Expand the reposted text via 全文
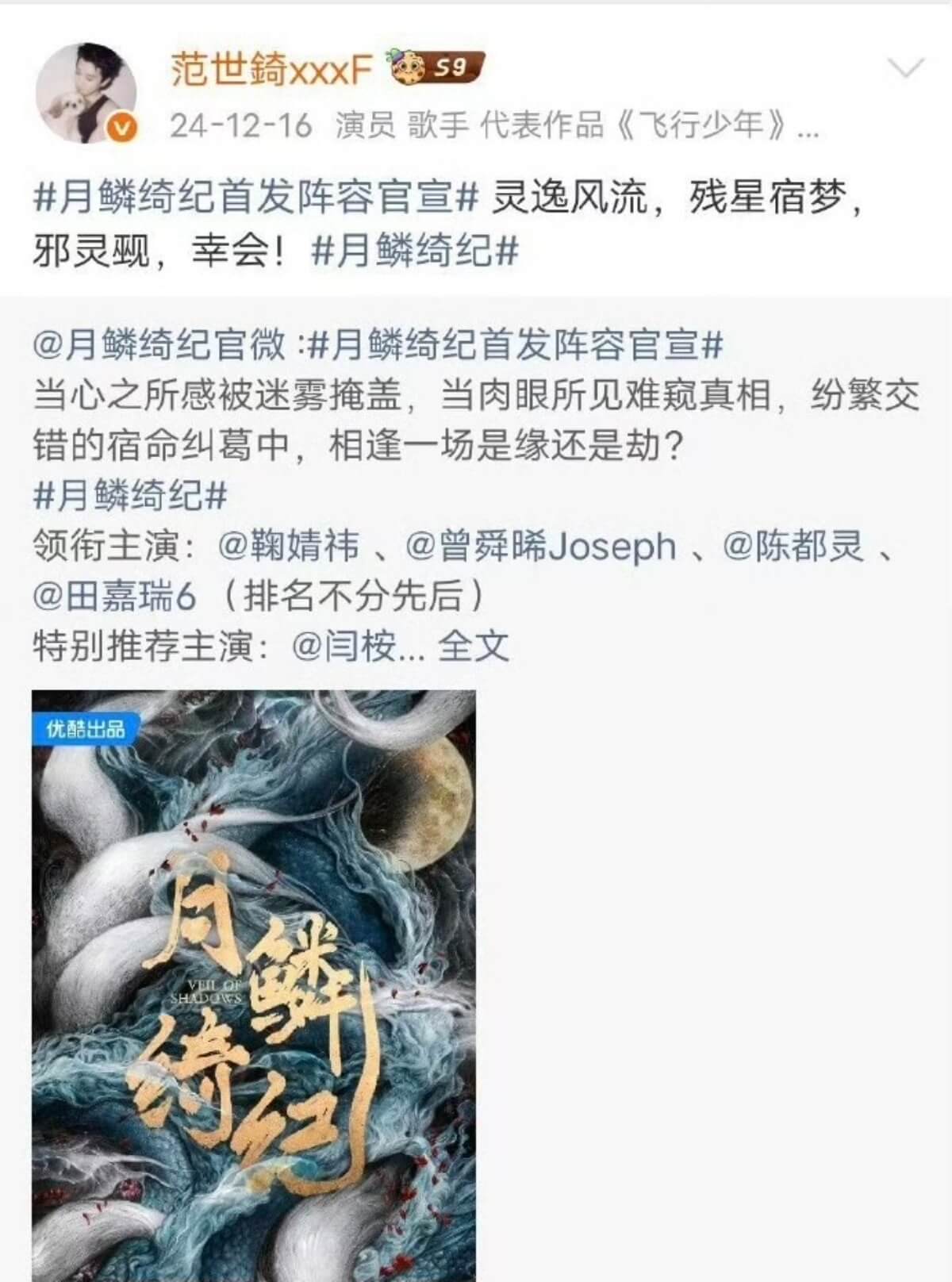Viewport: 952px width, 1282px height. point(473,647)
